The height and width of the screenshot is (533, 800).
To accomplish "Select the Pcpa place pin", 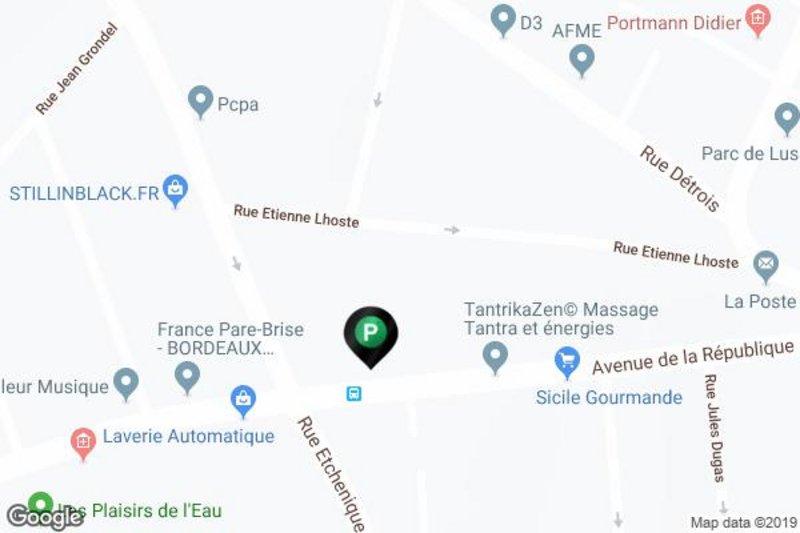I will click(200, 100).
